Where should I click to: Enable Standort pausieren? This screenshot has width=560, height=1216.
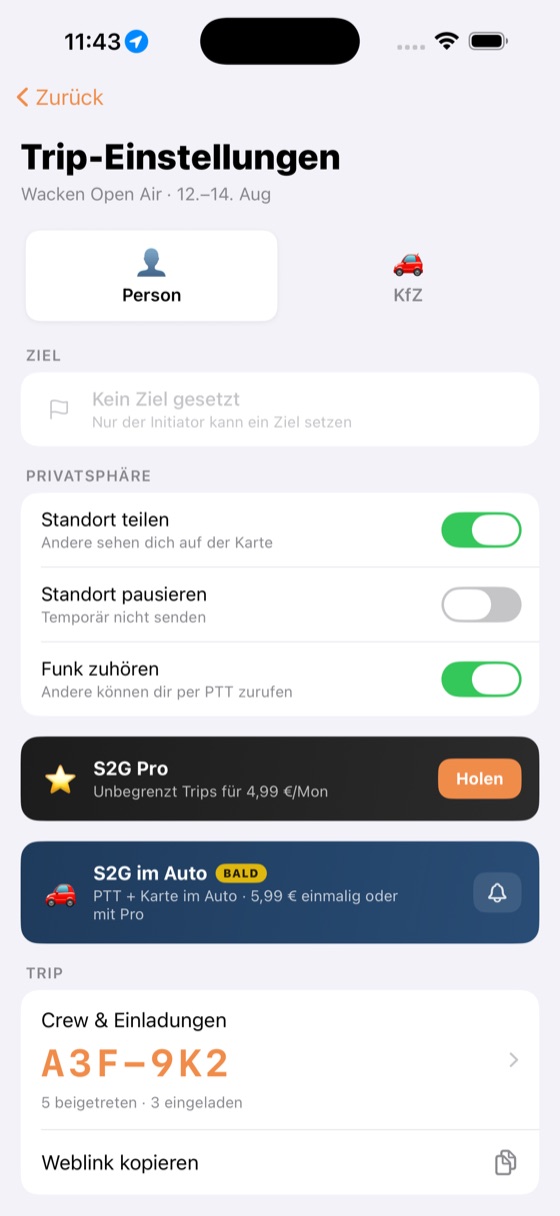[481, 604]
